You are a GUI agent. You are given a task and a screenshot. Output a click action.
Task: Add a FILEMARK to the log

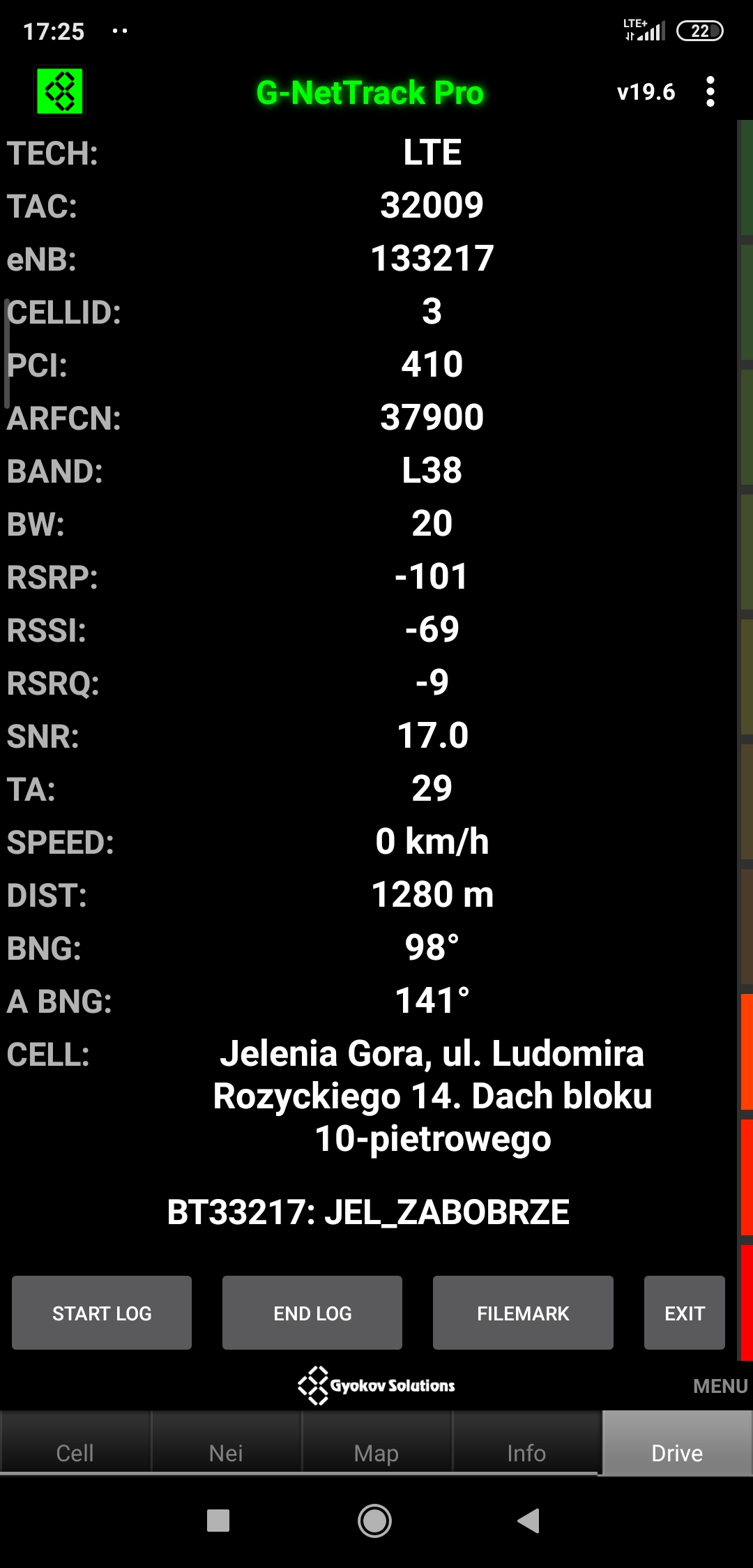pyautogui.click(x=523, y=1313)
